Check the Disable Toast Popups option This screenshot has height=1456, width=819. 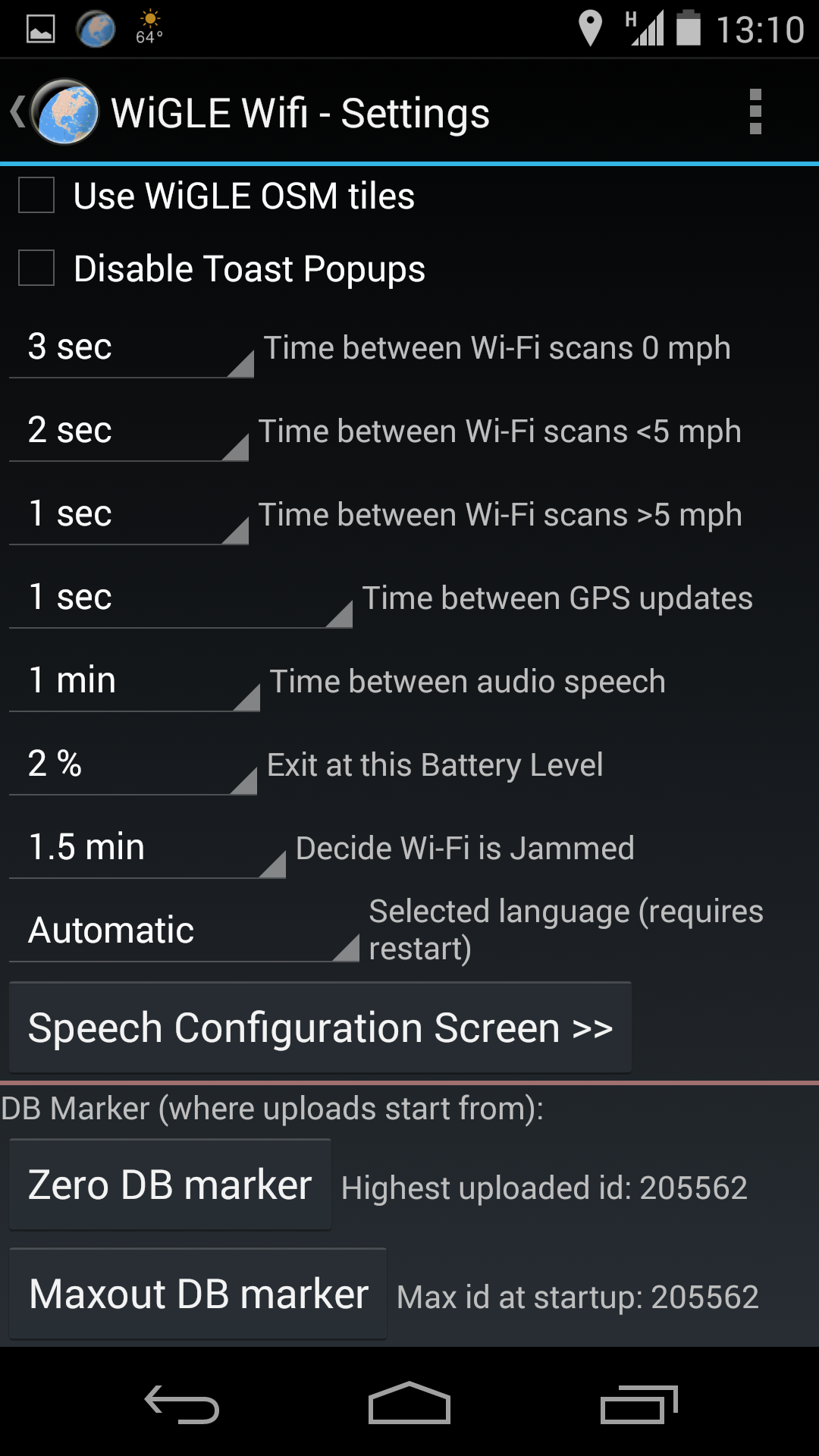35,268
